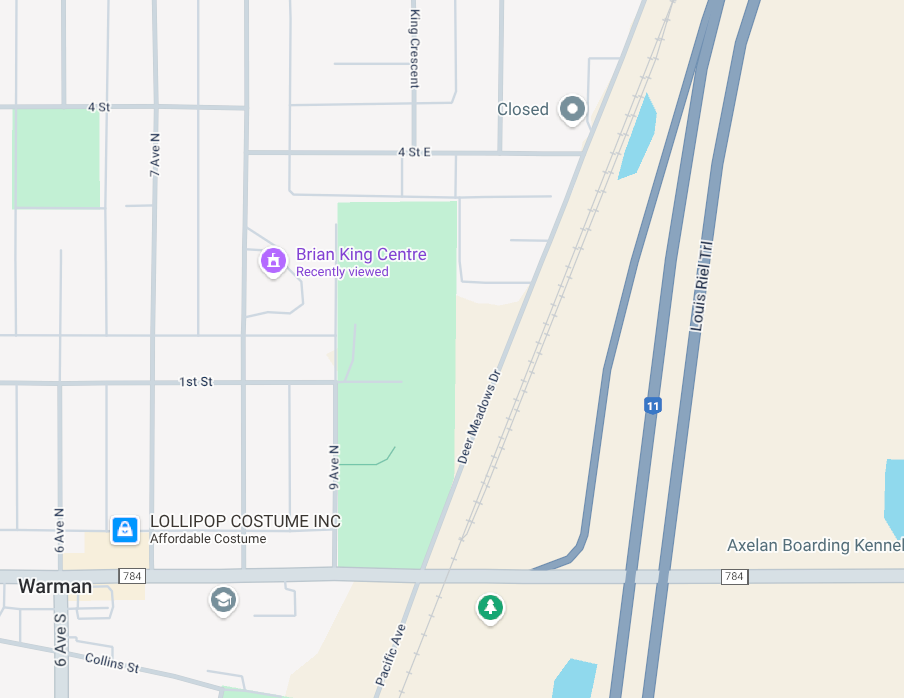904x698 pixels.
Task: Open the Brian King Centre place marker
Action: pyautogui.click(x=273, y=261)
